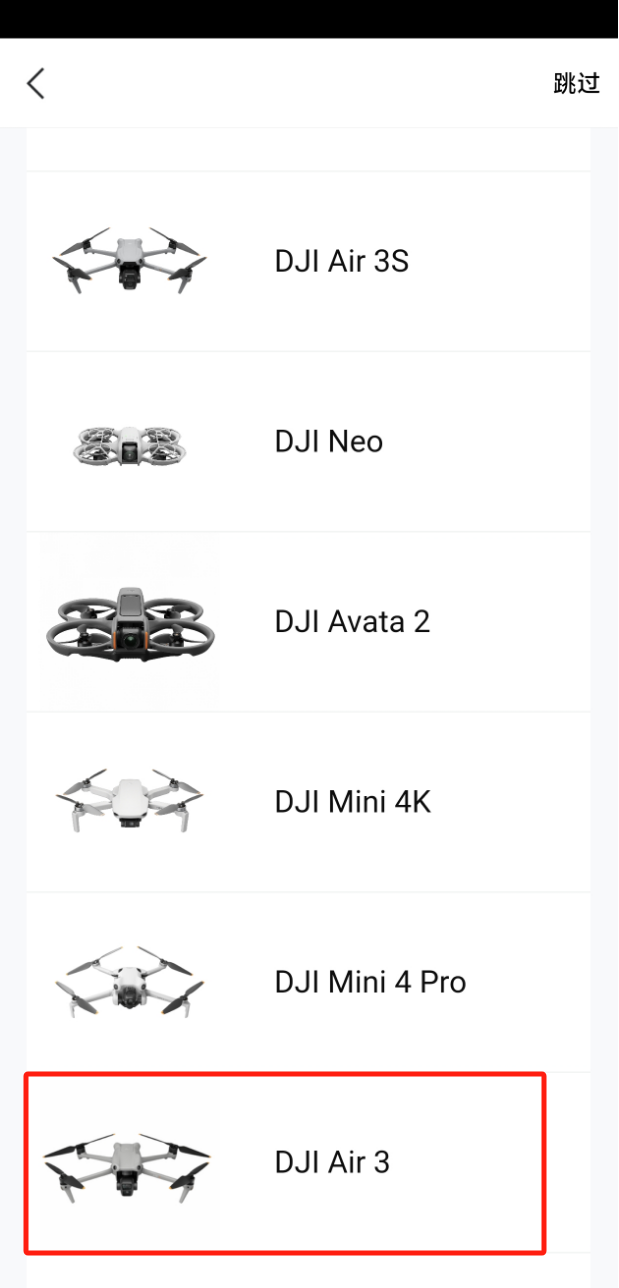Tap 跳过 to skip device selection

[576, 84]
